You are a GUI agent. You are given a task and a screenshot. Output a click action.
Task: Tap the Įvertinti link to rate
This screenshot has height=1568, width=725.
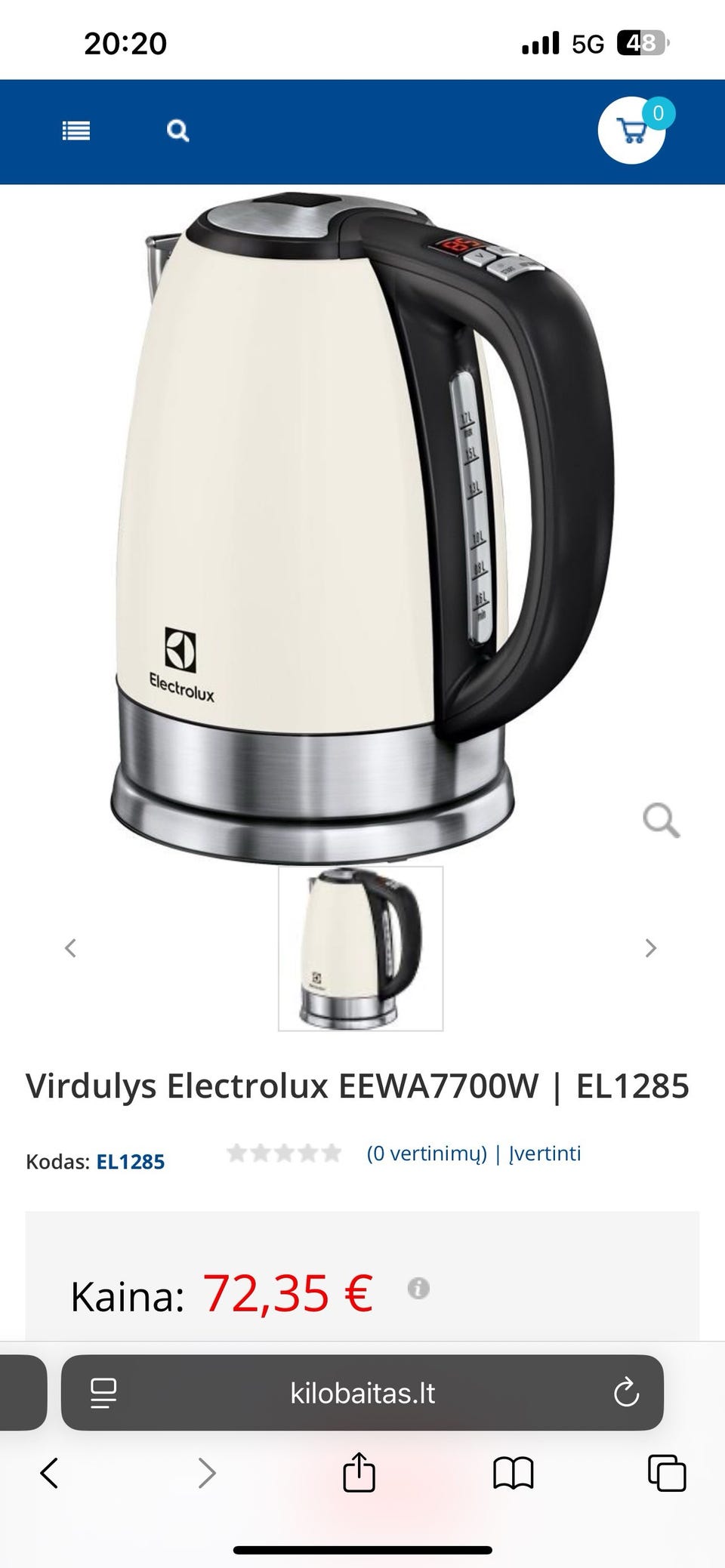[545, 1154]
